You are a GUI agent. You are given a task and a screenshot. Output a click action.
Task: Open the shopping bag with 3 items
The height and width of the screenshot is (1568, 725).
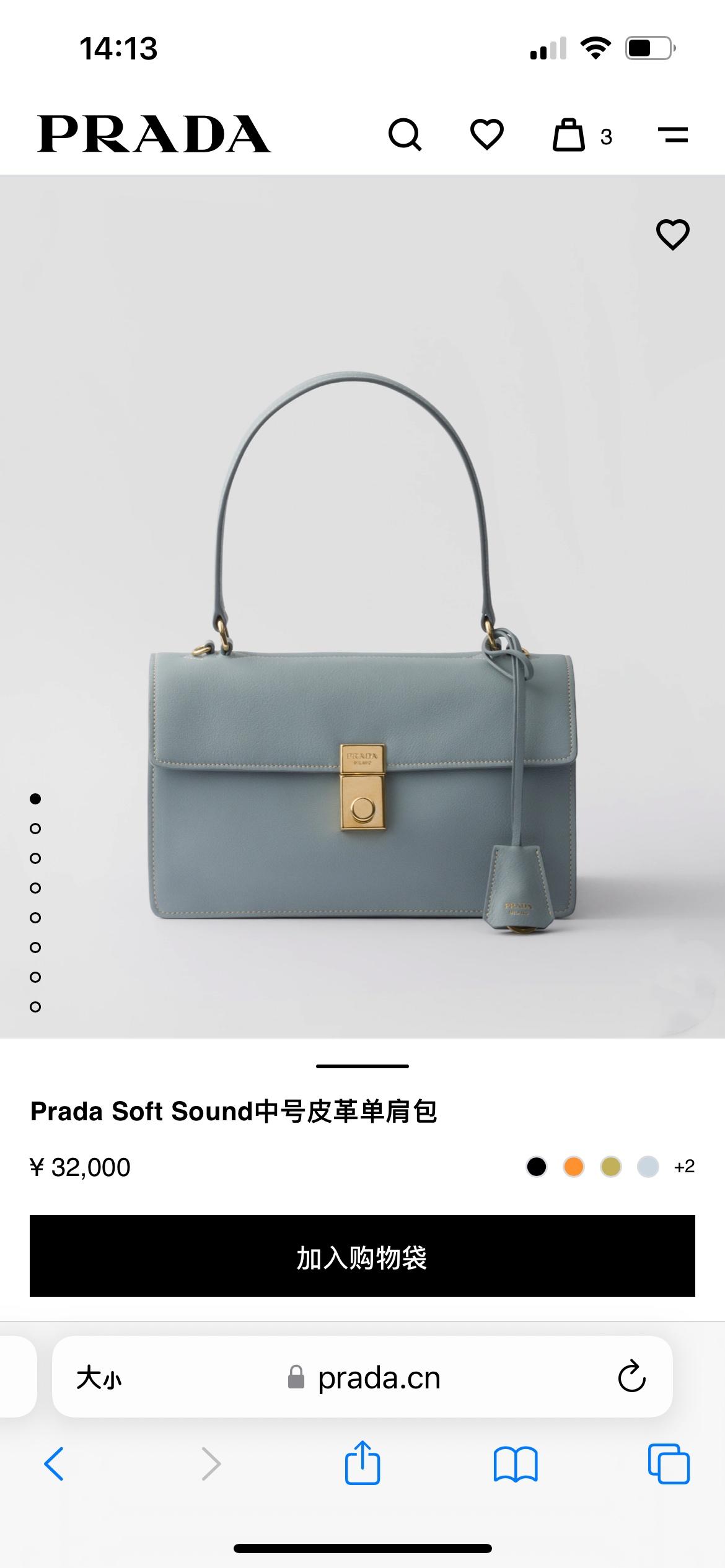pos(569,134)
